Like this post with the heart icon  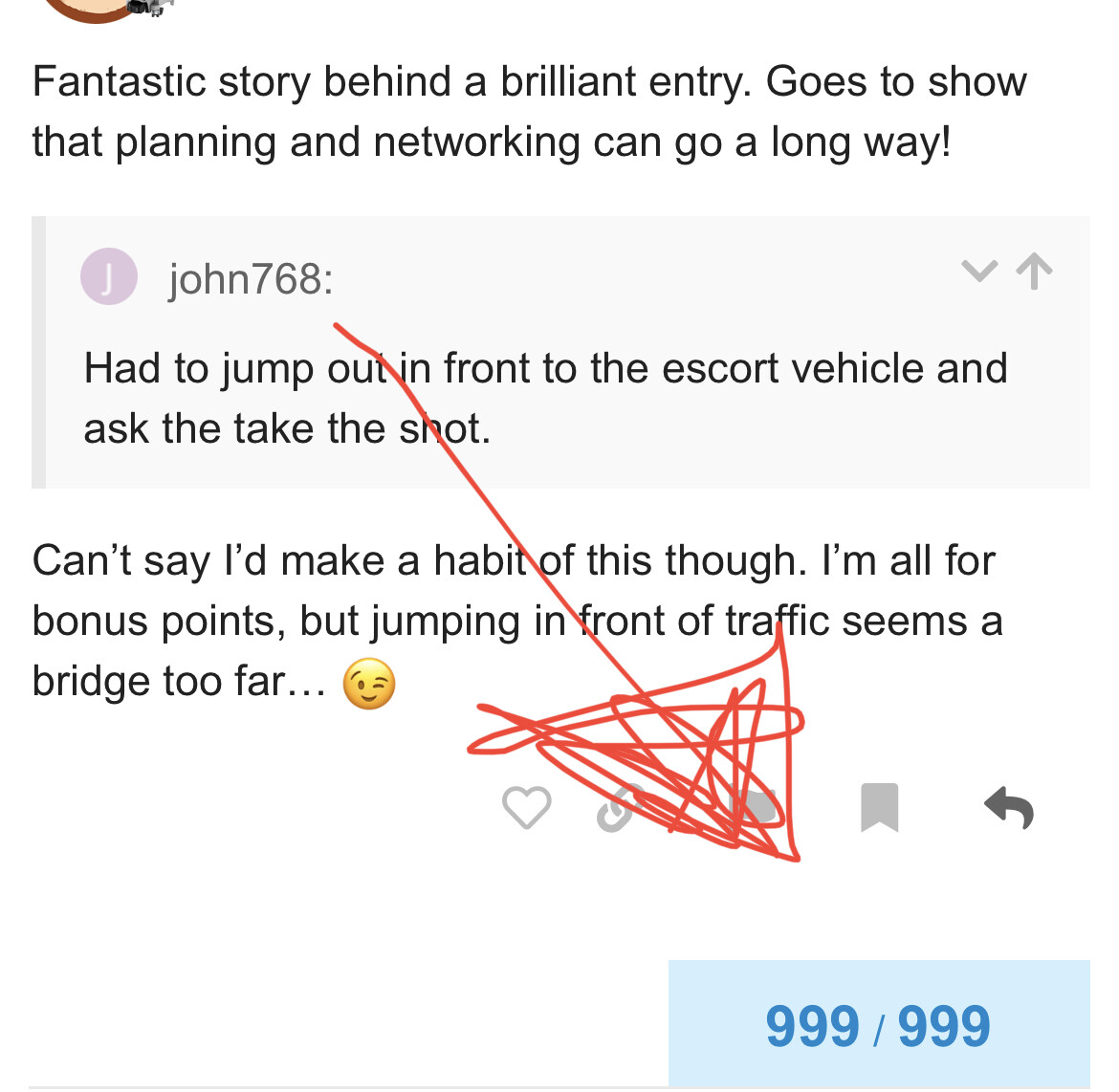pyautogui.click(x=526, y=808)
